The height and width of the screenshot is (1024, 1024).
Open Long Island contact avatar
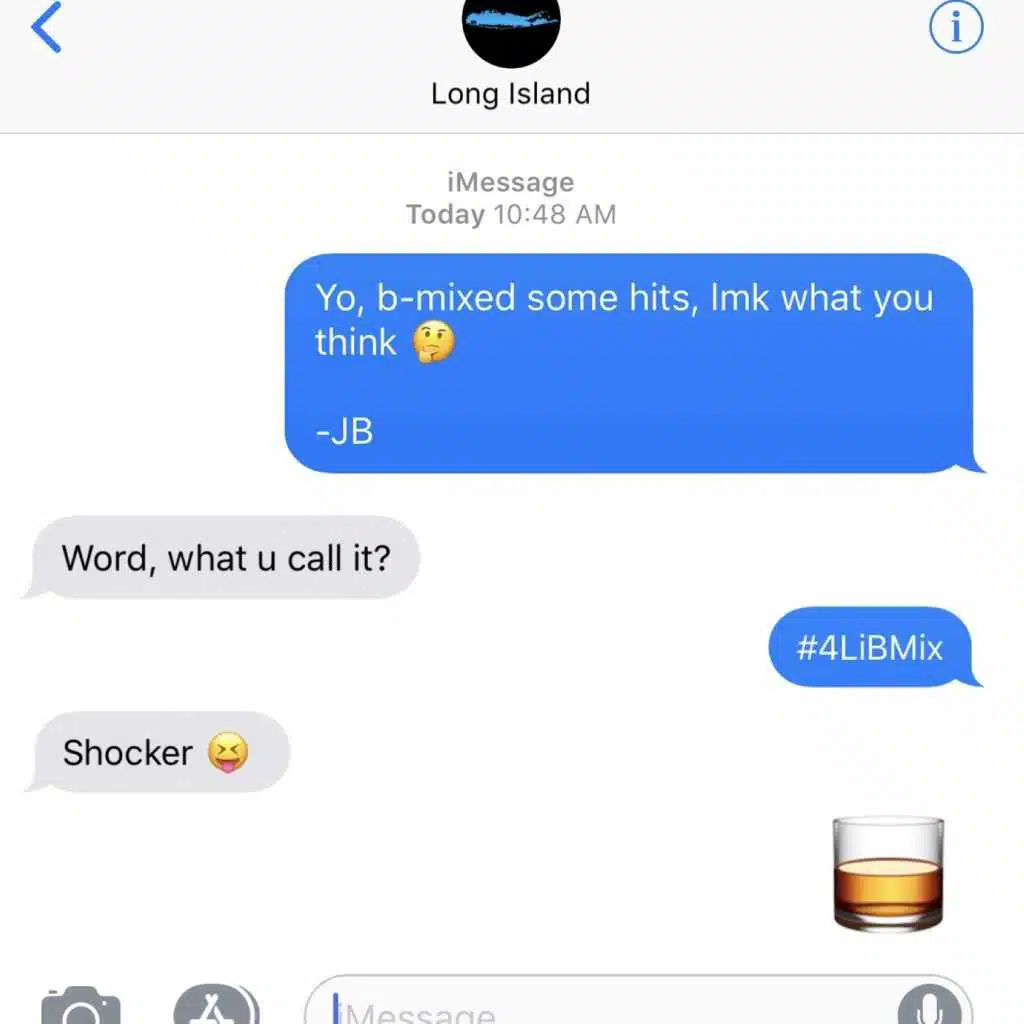(x=511, y=29)
